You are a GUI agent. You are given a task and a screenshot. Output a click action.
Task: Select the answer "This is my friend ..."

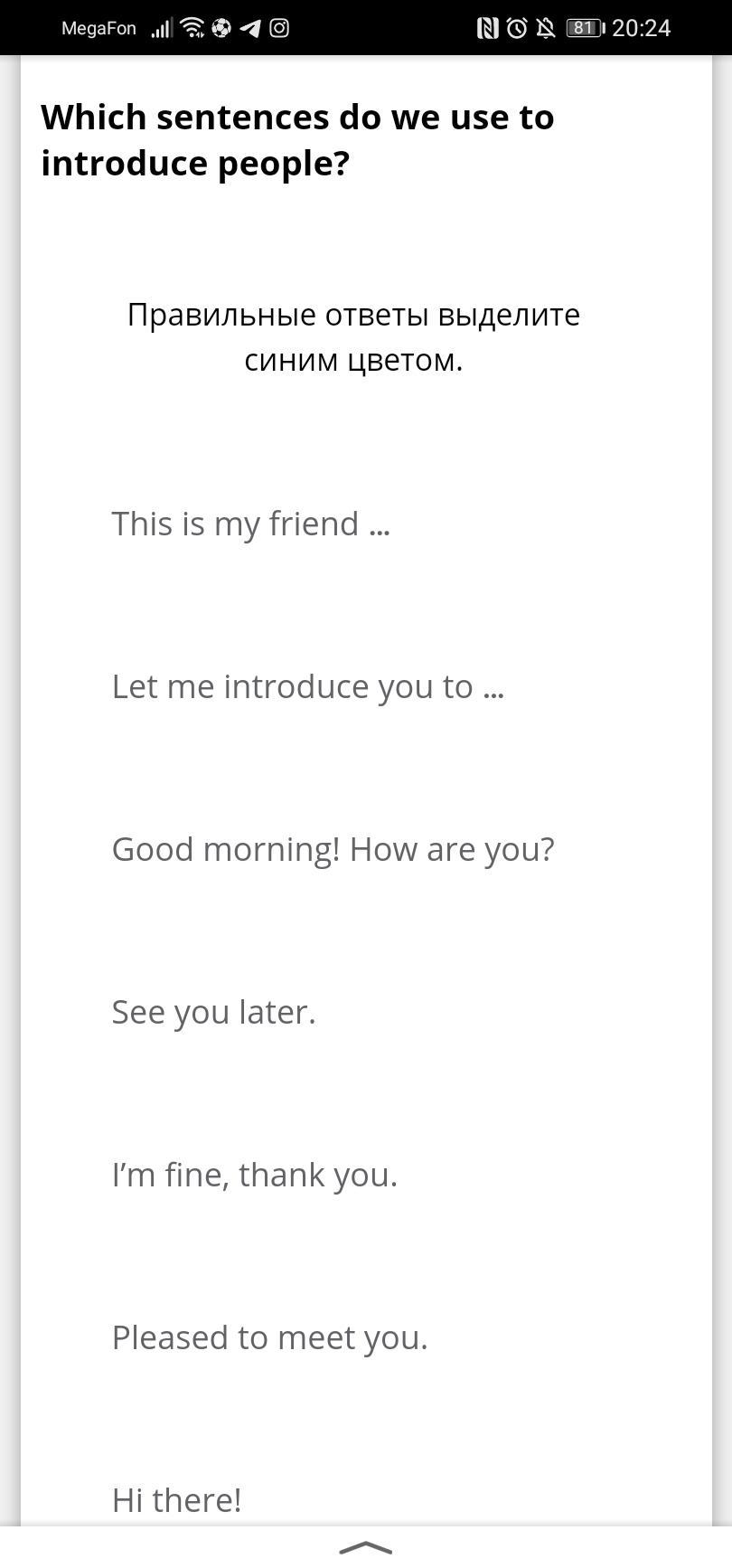click(x=250, y=524)
